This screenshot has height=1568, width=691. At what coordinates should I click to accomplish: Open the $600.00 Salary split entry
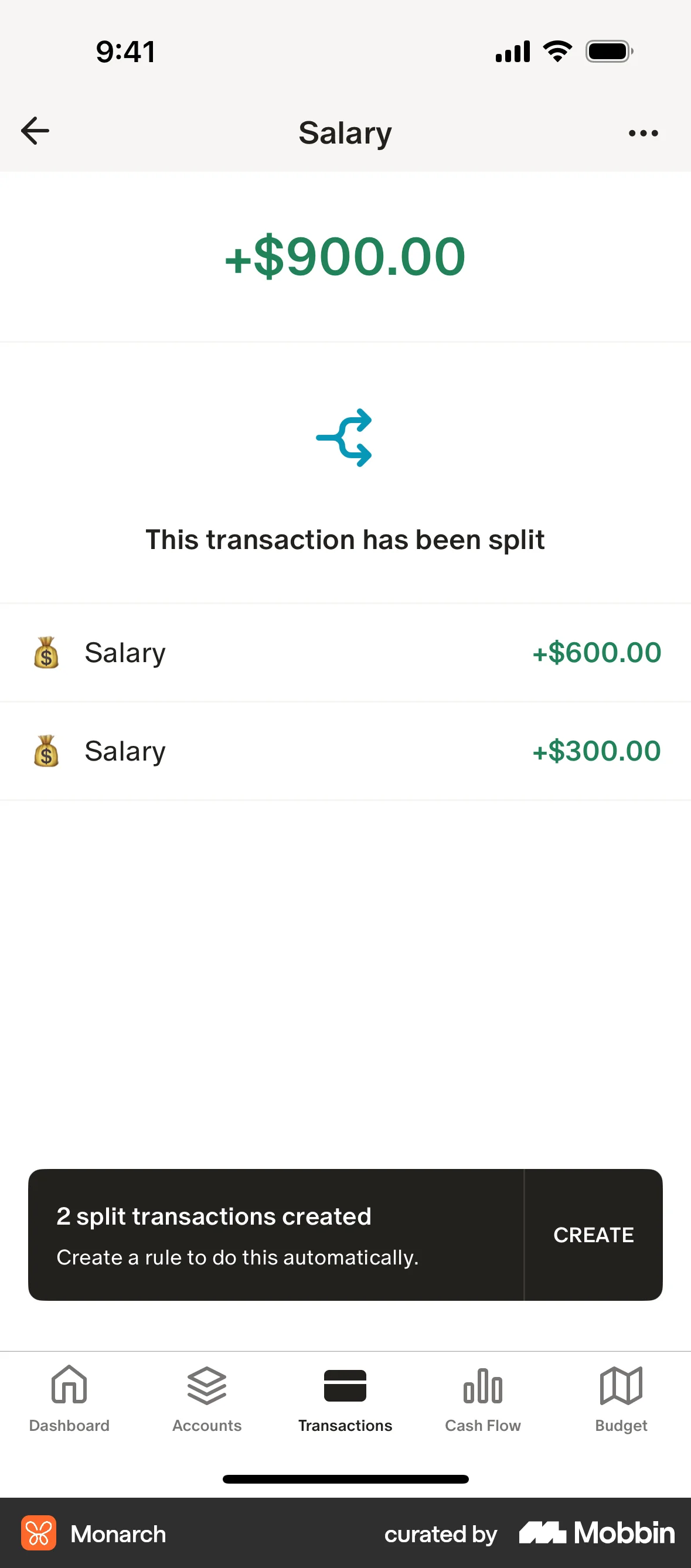tap(345, 652)
